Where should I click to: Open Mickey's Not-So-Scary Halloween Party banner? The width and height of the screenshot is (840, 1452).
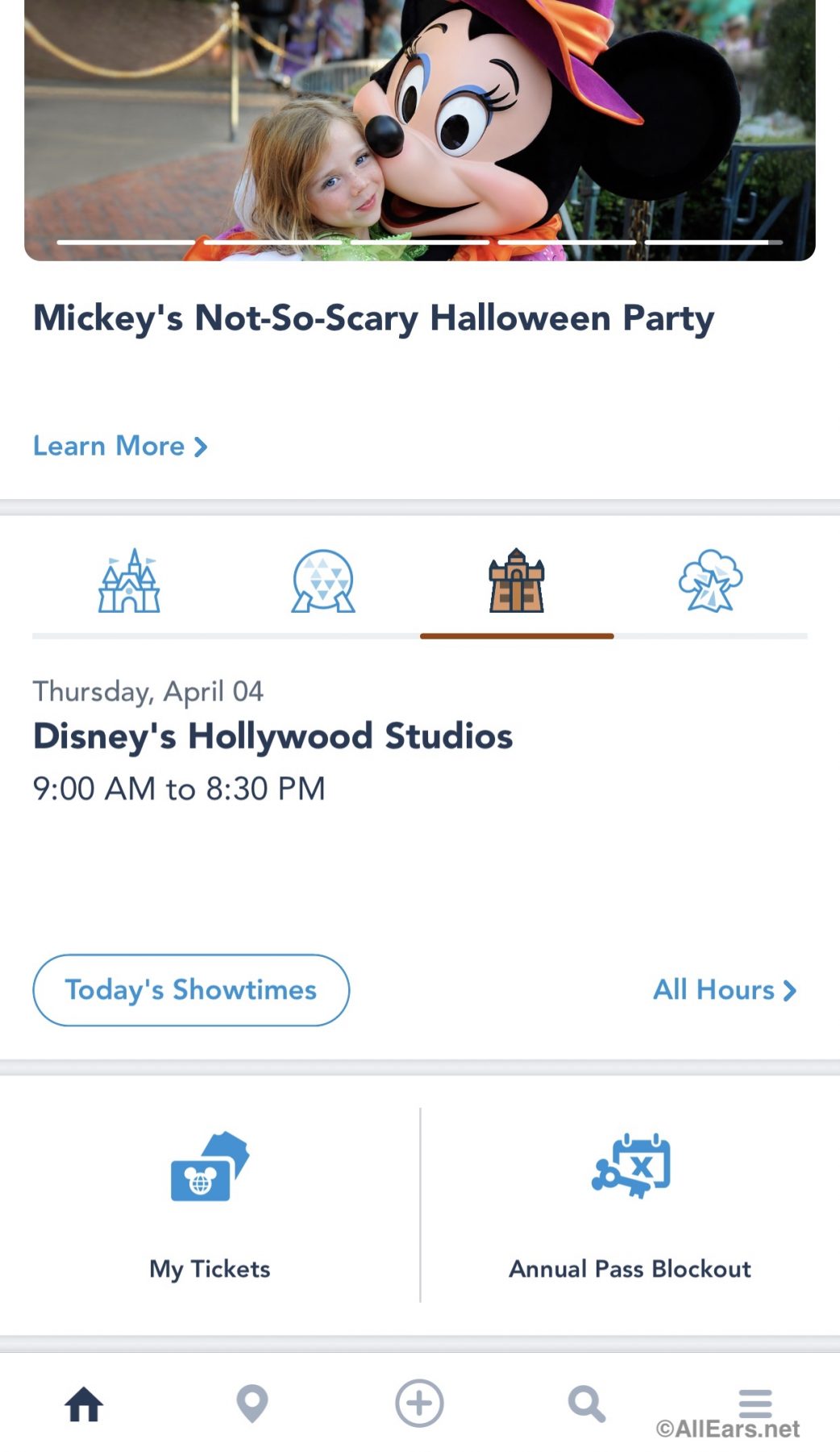(x=419, y=130)
